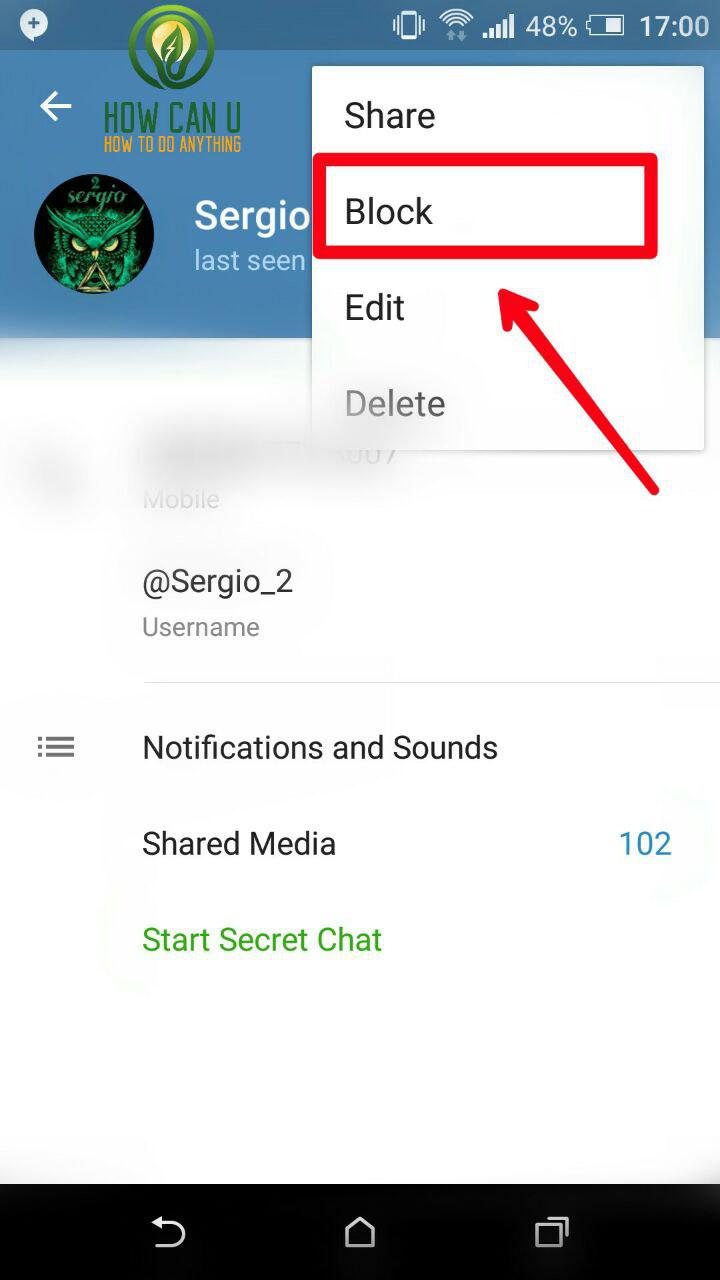Open Sergio's owl profile picture
Viewport: 720px width, 1280px height.
point(94,234)
